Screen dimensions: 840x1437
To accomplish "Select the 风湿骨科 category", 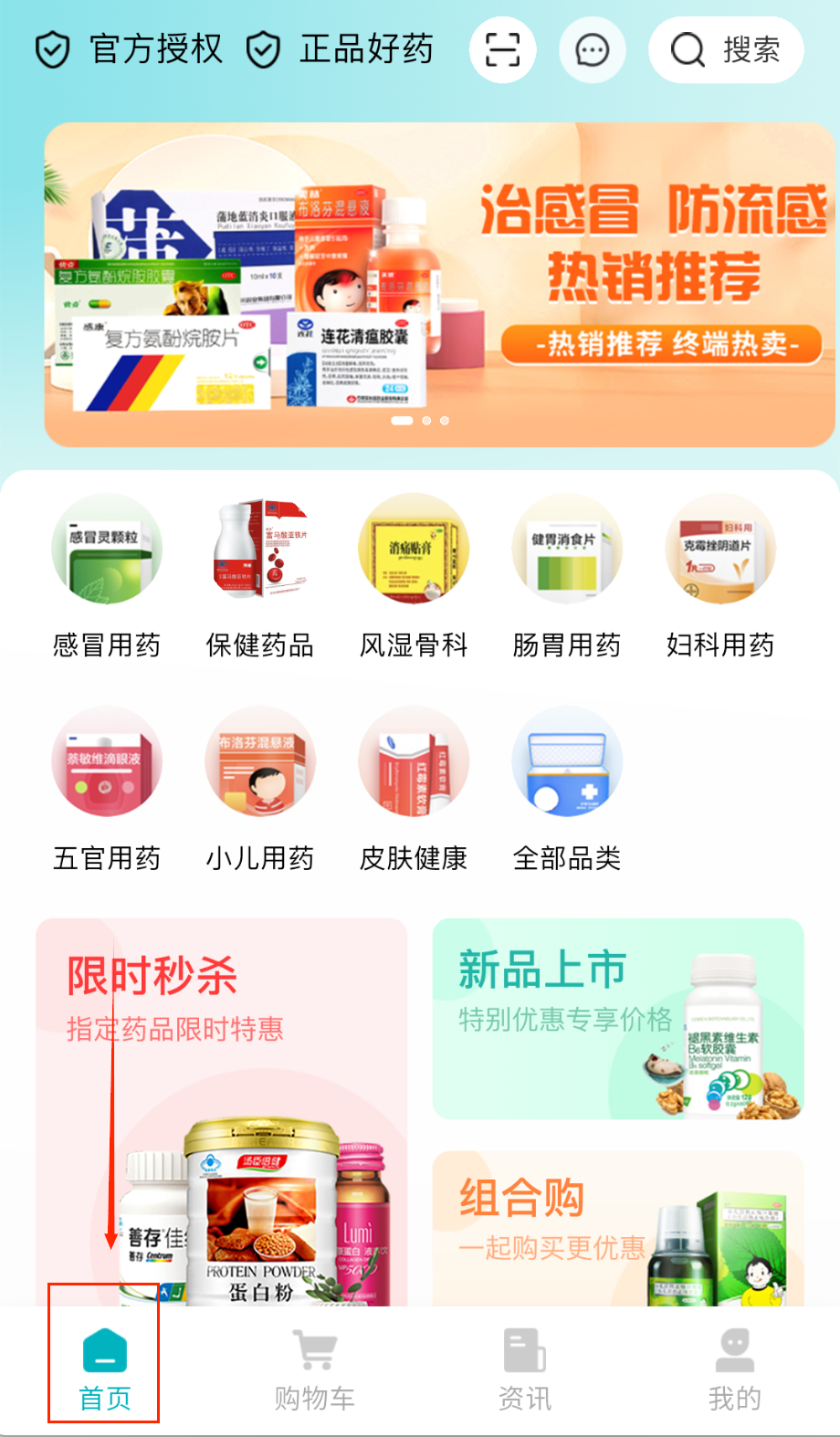I will pyautogui.click(x=414, y=577).
